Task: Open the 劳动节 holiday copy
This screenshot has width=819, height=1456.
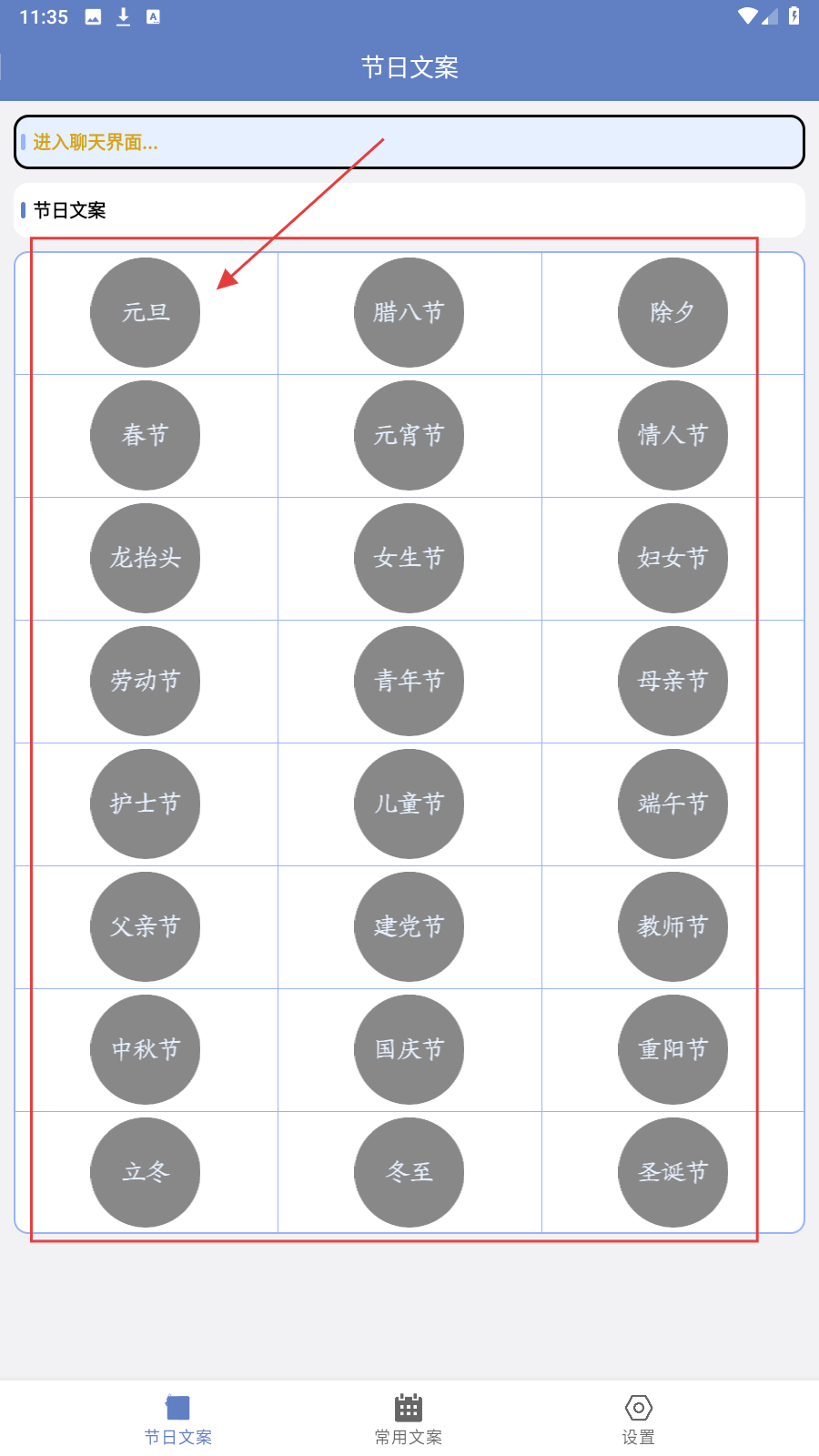Action: (145, 681)
